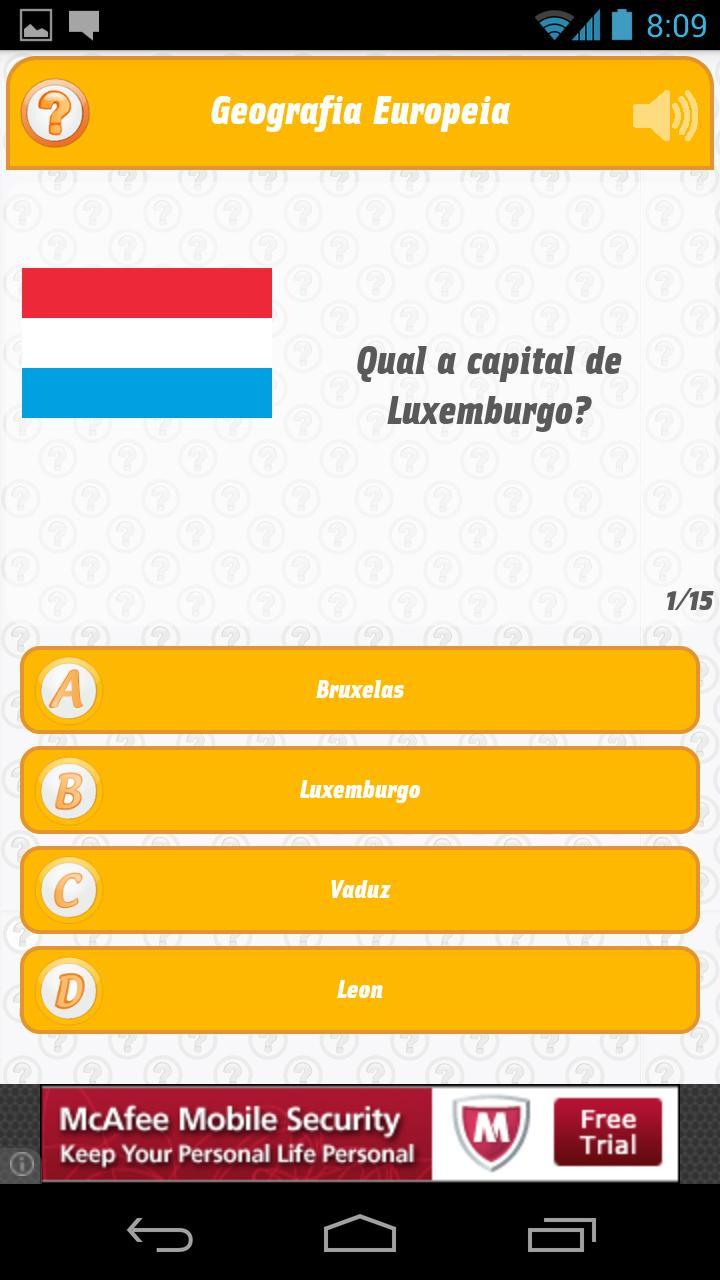This screenshot has height=1280, width=720.
Task: Choose answer D Leon
Action: click(360, 990)
